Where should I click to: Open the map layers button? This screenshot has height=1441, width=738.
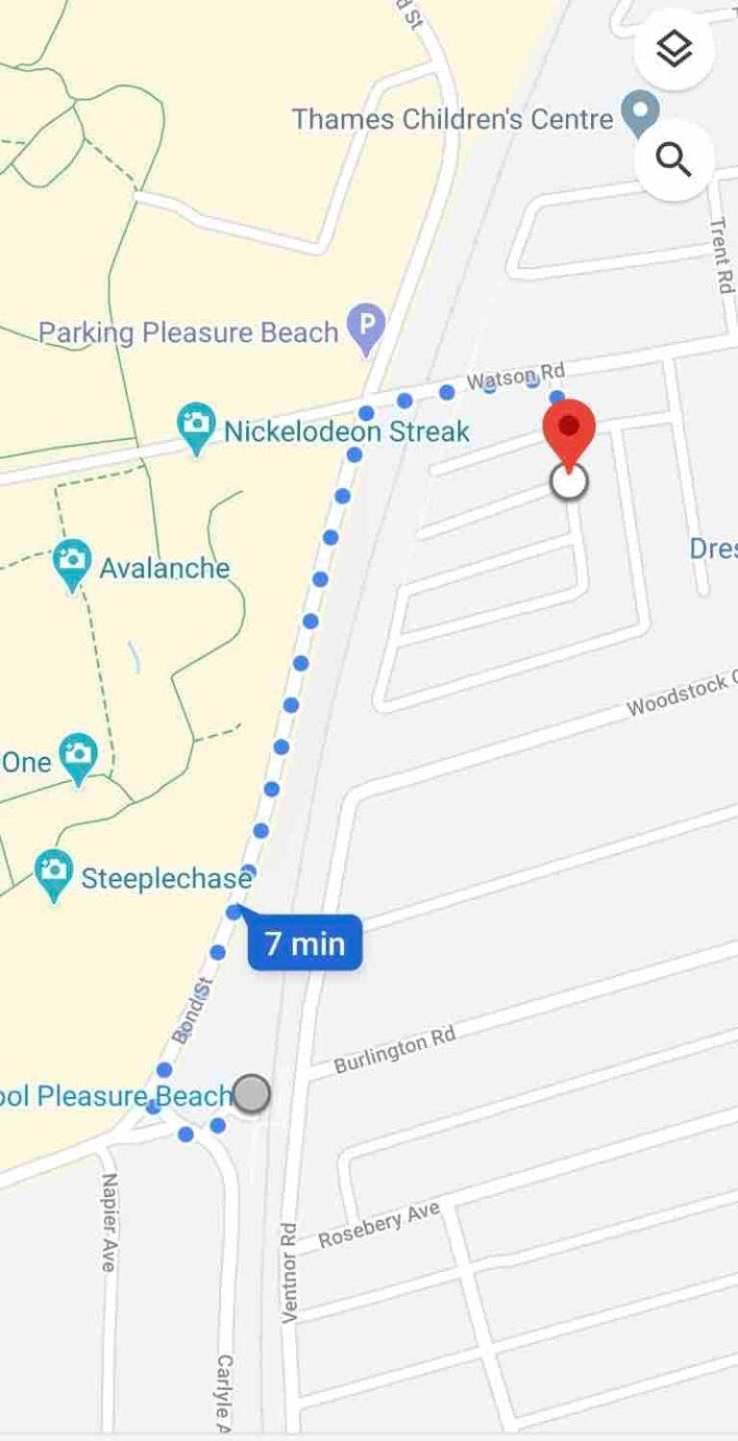click(674, 49)
